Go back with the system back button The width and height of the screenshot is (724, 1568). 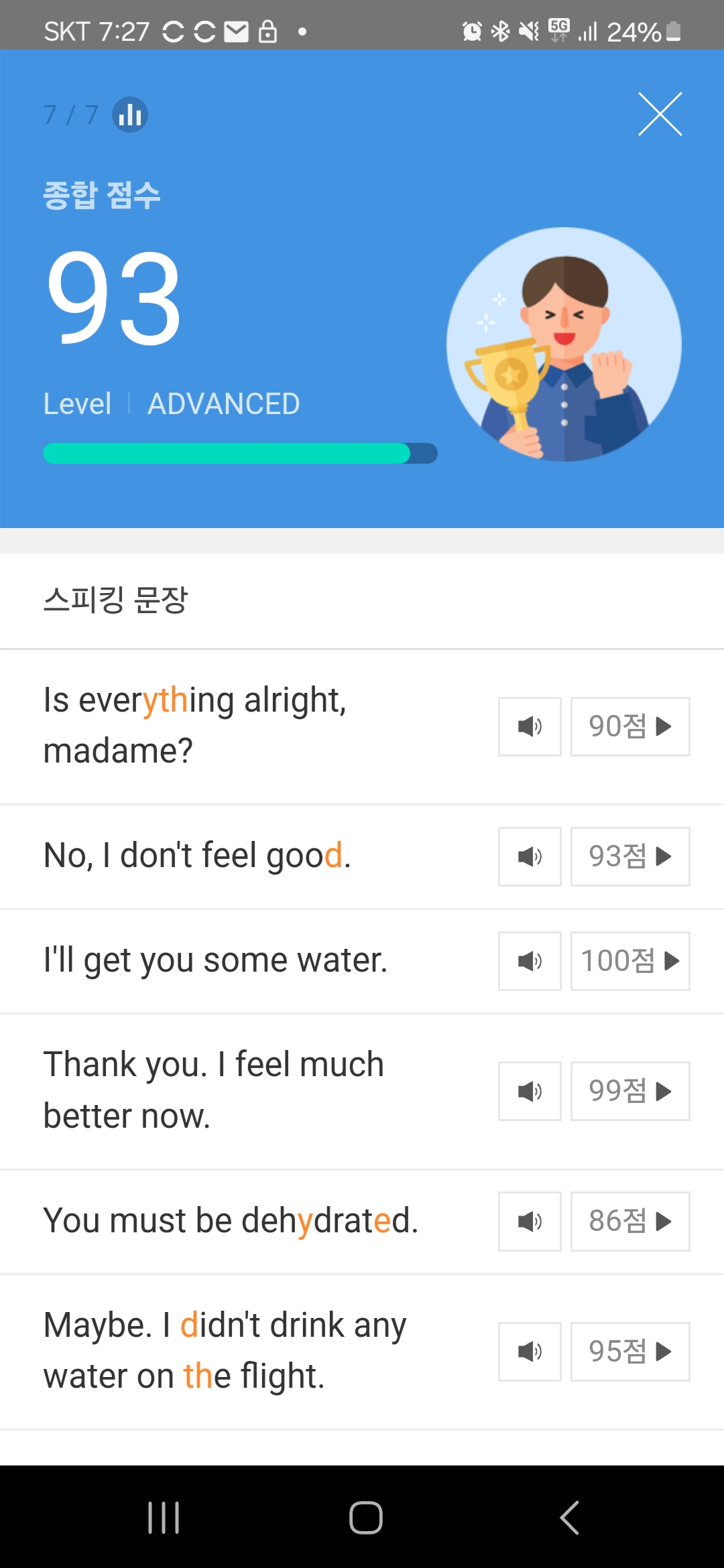click(569, 1518)
